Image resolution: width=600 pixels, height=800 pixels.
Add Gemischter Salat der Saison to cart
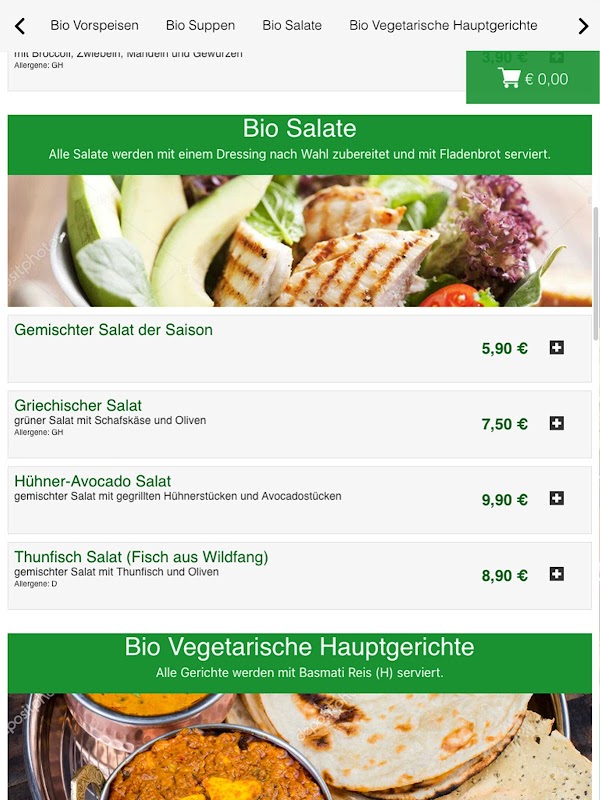557,348
